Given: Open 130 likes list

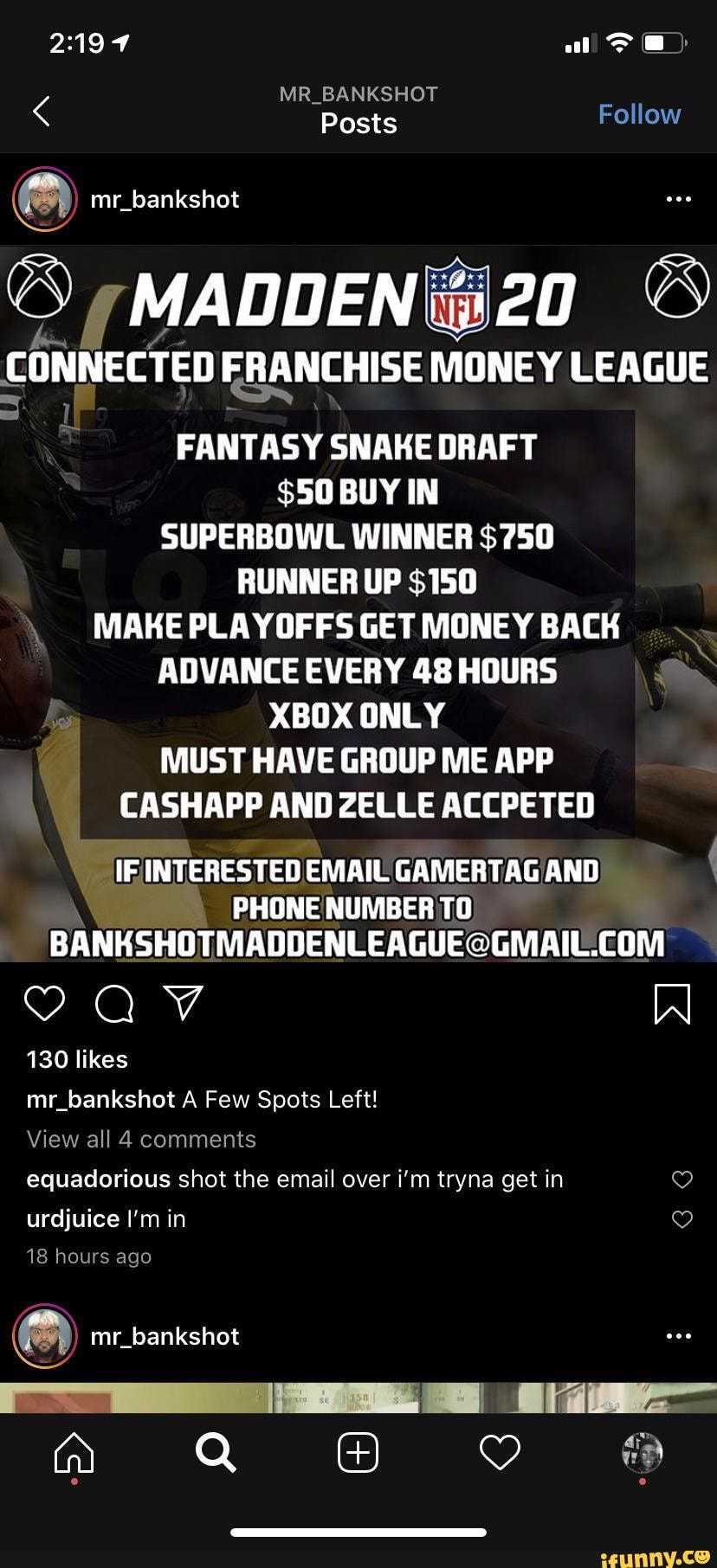Looking at the screenshot, I should (x=76, y=1058).
